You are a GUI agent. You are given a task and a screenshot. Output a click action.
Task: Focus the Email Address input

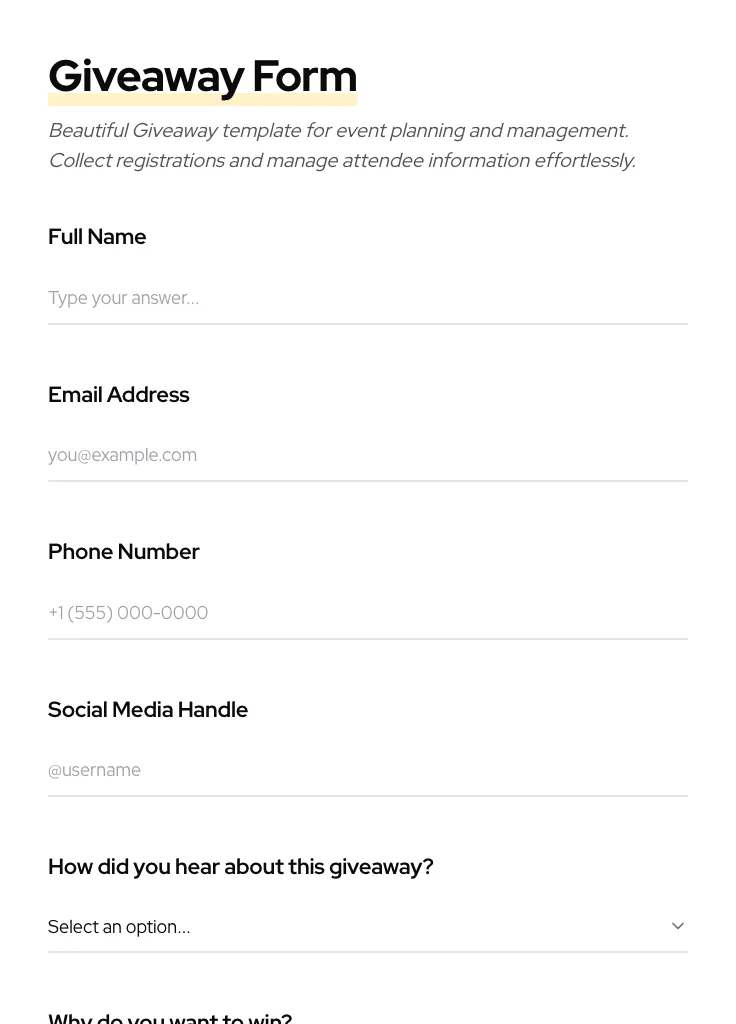(367, 455)
